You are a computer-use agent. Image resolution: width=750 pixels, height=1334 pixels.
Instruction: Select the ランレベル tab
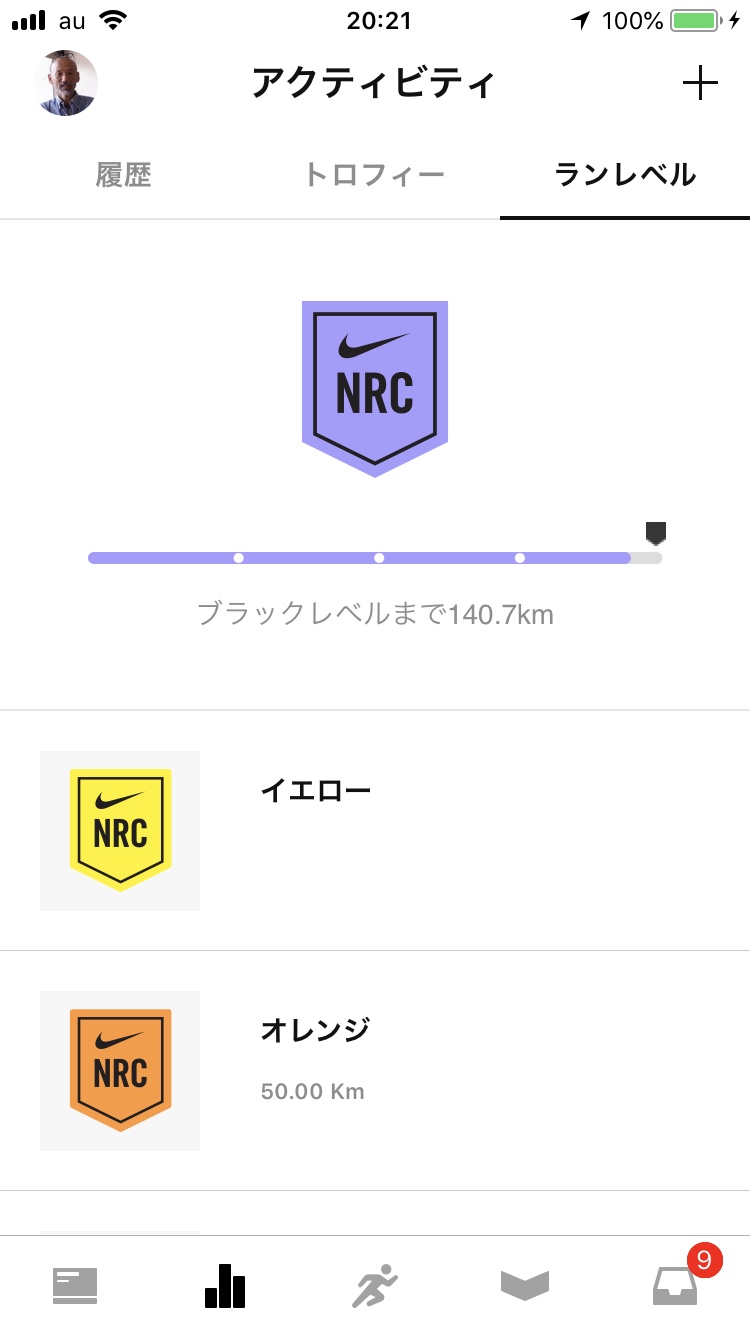point(625,175)
